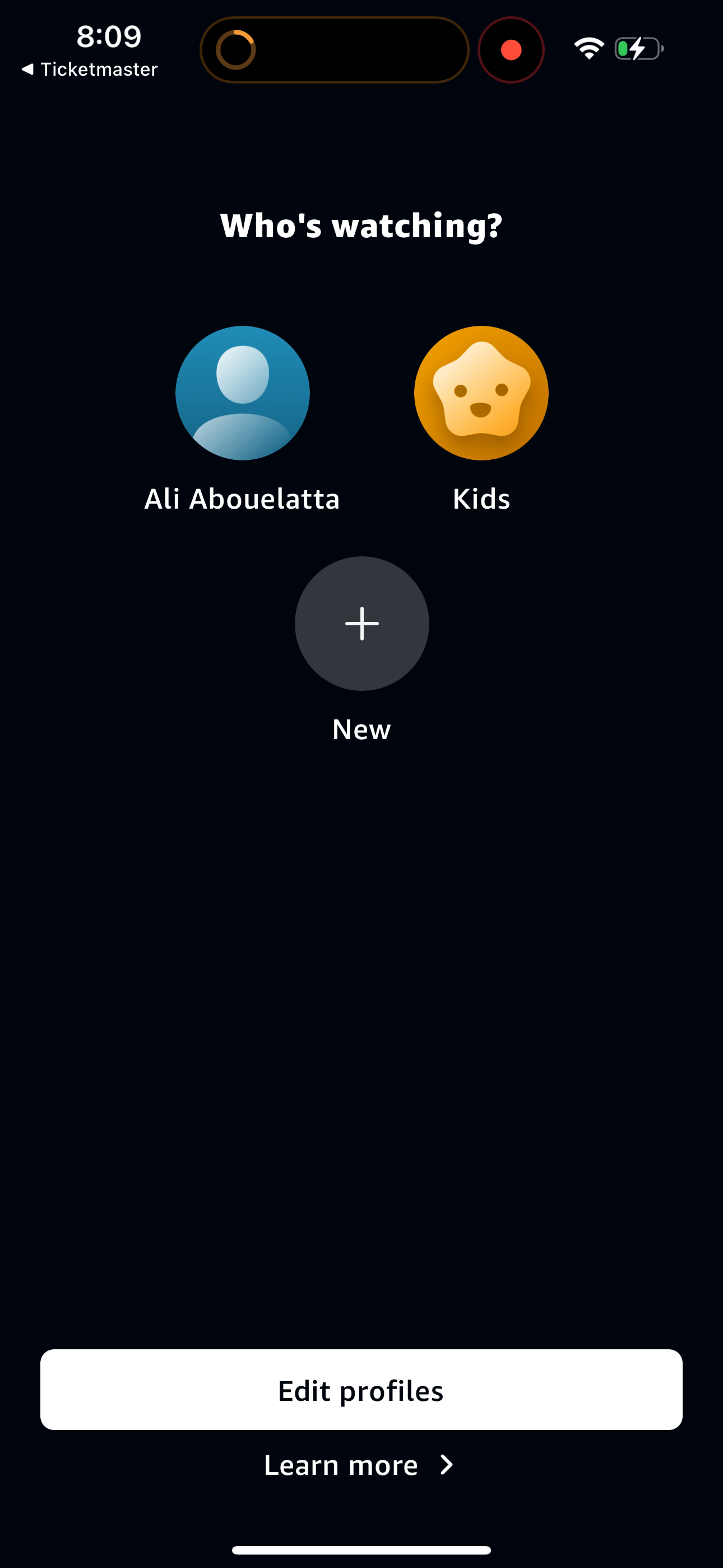Open the Learn more link
Viewport: 723px width, 1568px height.
(x=342, y=1465)
